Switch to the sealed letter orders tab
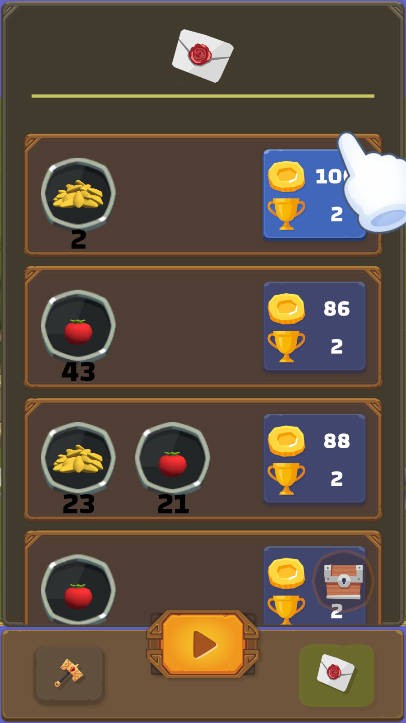406x723 pixels. 336,674
